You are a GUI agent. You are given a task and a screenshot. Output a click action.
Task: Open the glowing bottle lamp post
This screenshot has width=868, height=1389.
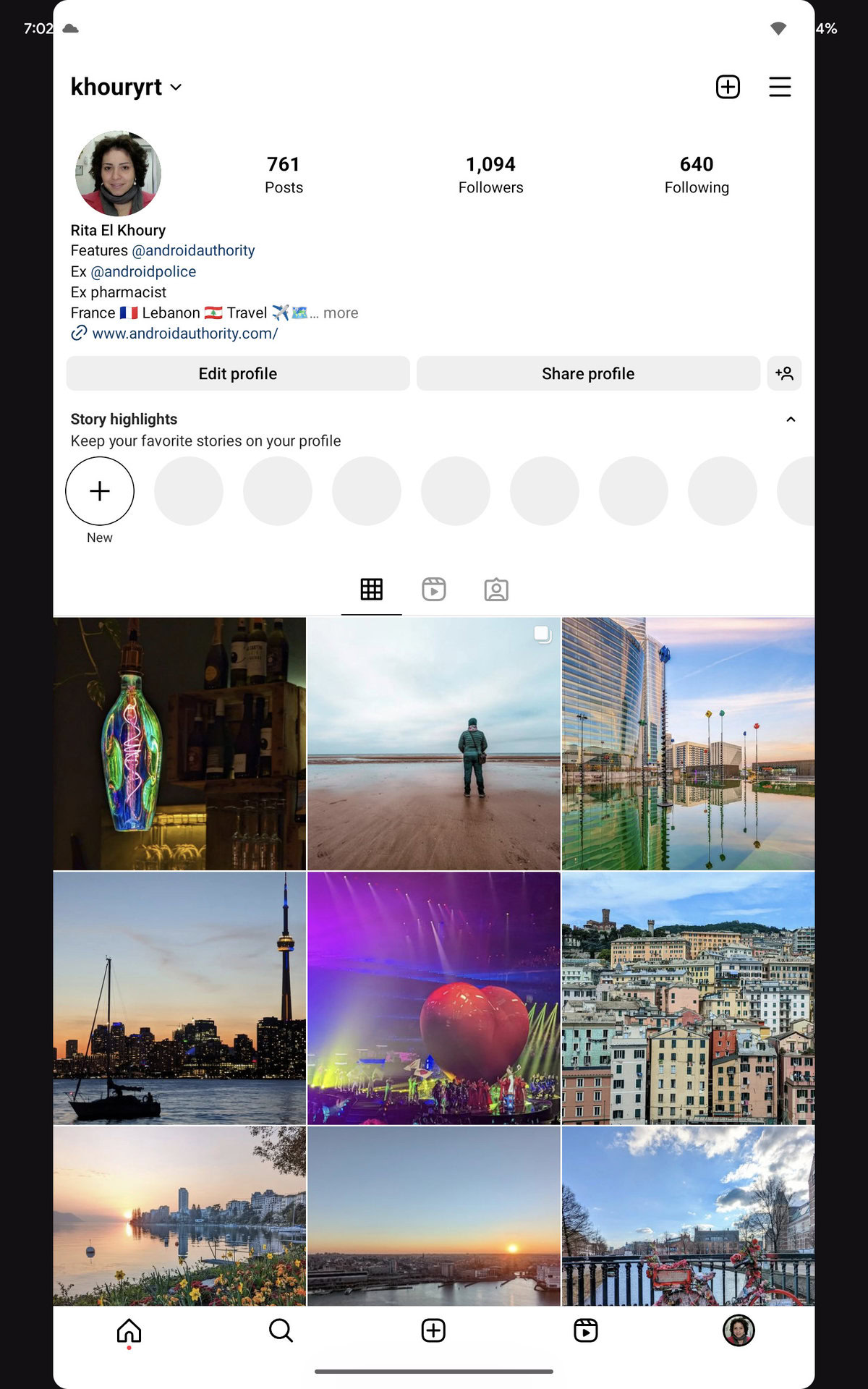click(x=179, y=744)
